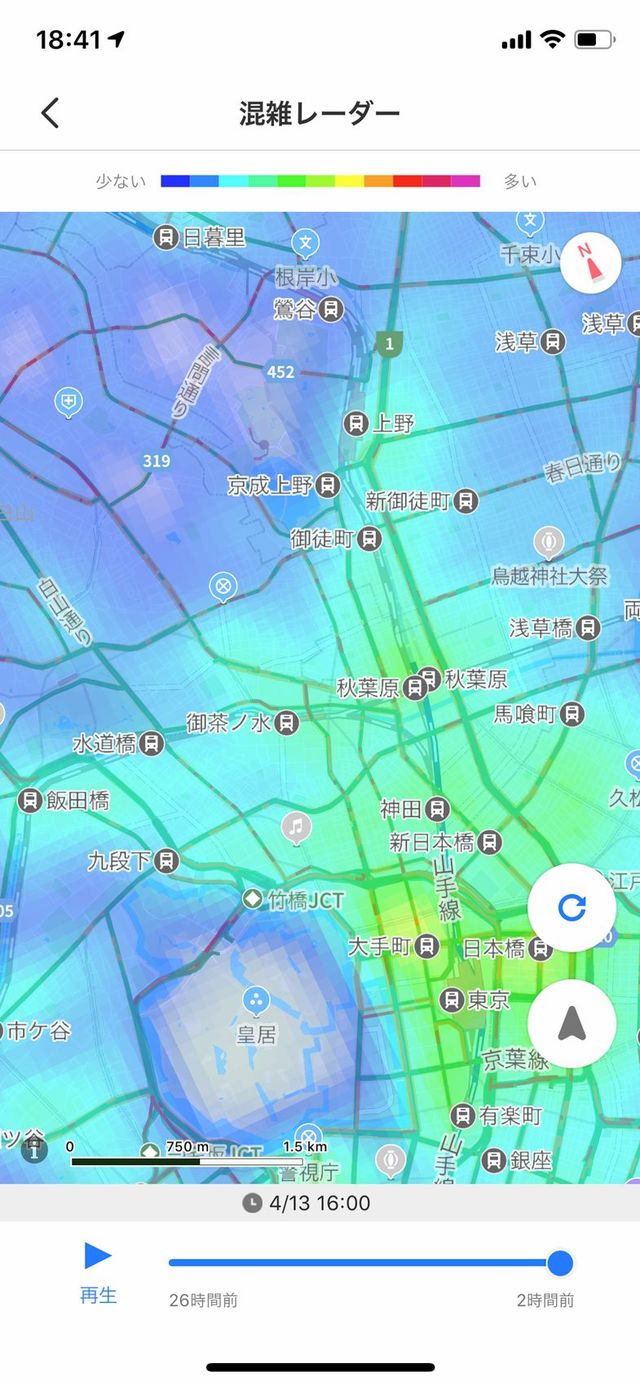Tap the 鳥越神社大祭 event marker
The height and width of the screenshot is (1385, 640).
[x=548, y=542]
